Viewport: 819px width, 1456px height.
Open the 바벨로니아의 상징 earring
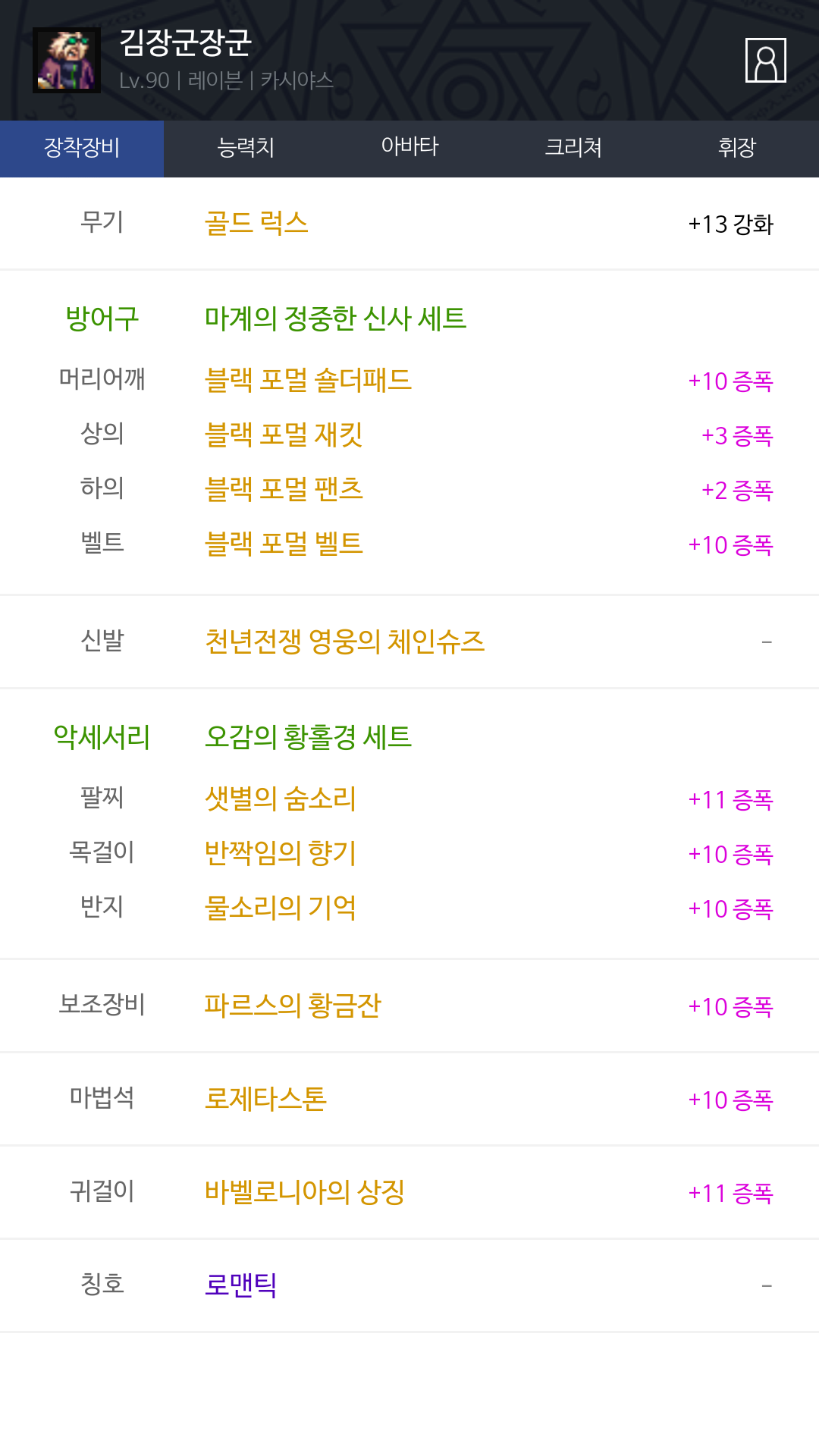[304, 1192]
